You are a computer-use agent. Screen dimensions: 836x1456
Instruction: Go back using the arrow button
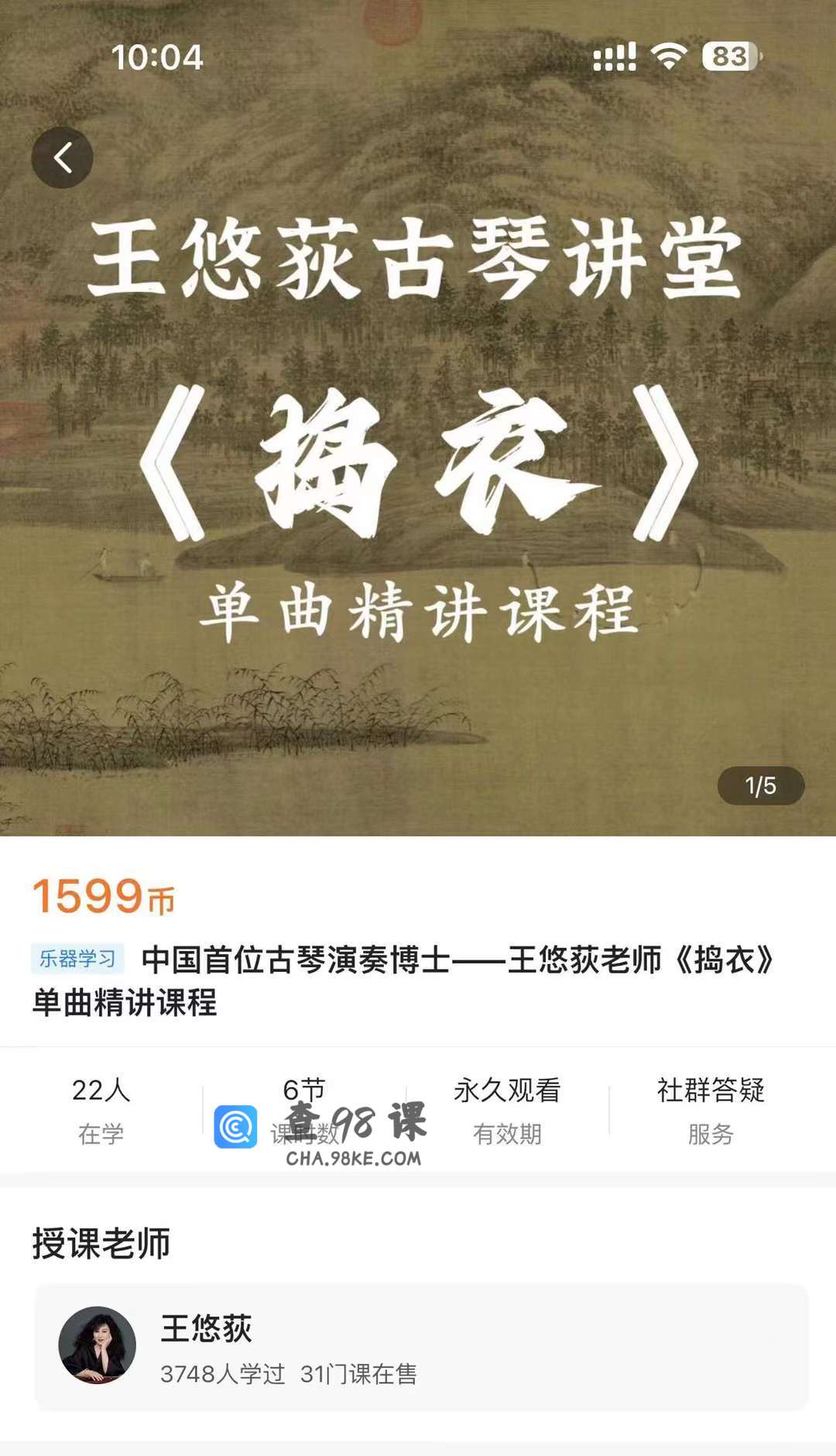click(x=62, y=157)
